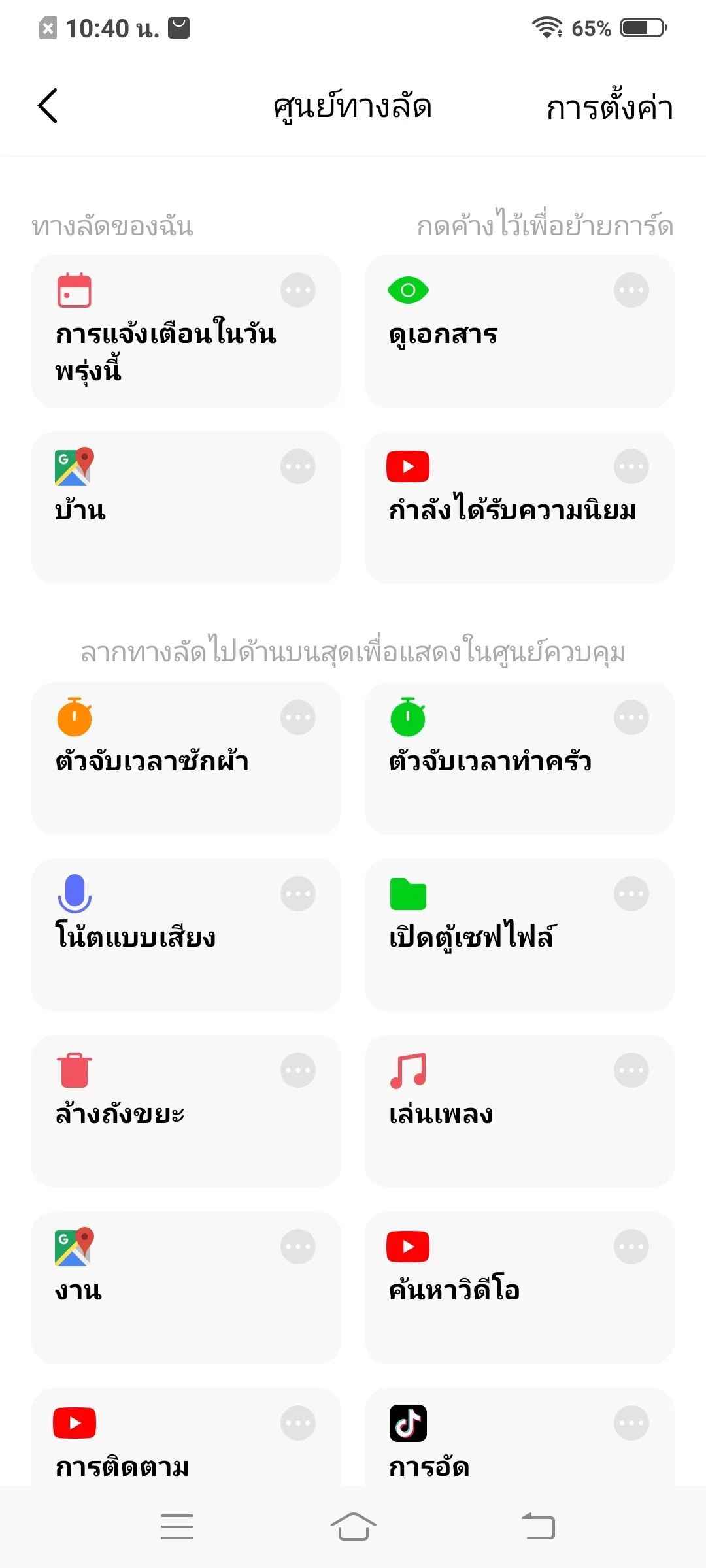Viewport: 706px width, 1568px height.
Task: Start the ตัวจับเวลาทำครัว shortcut
Action: tap(520, 759)
